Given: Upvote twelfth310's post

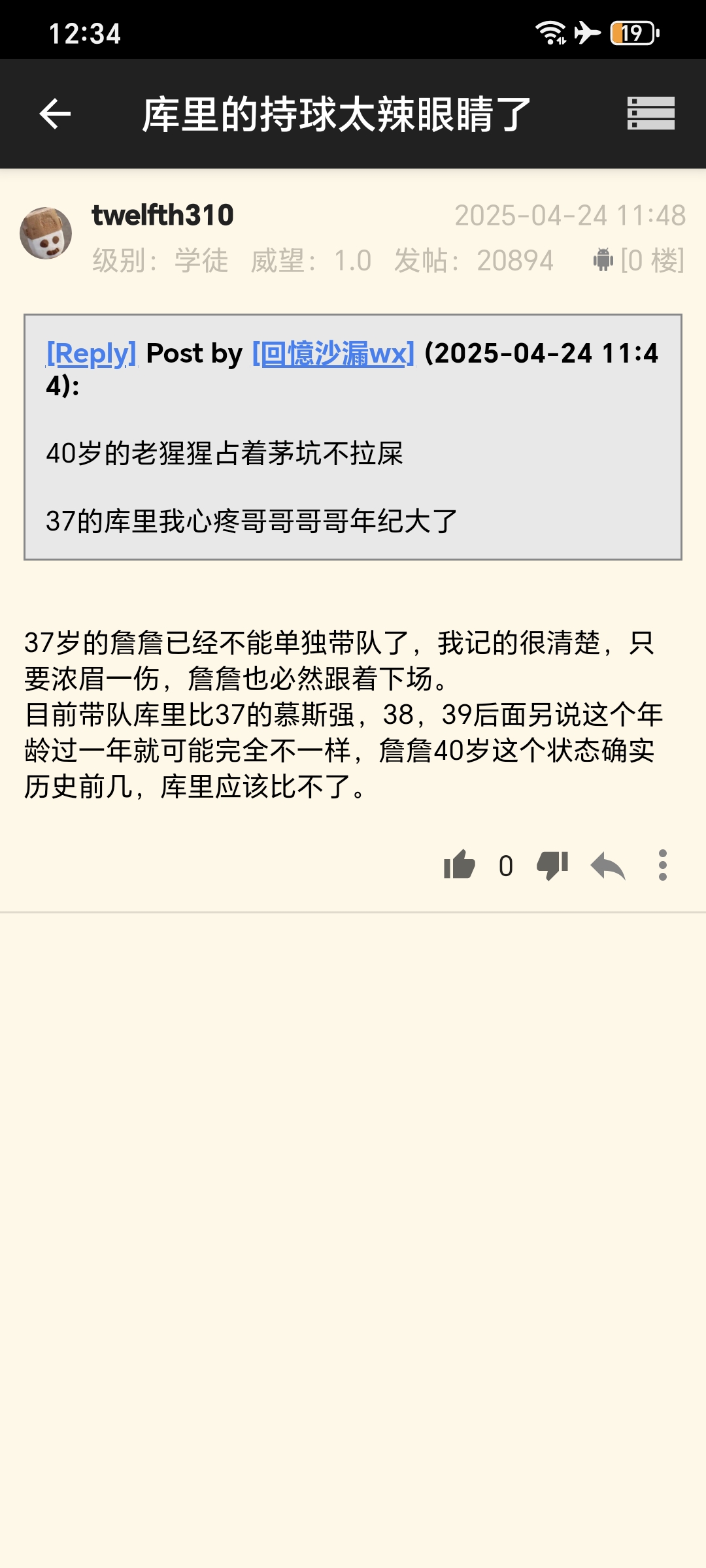Looking at the screenshot, I should 460,865.
